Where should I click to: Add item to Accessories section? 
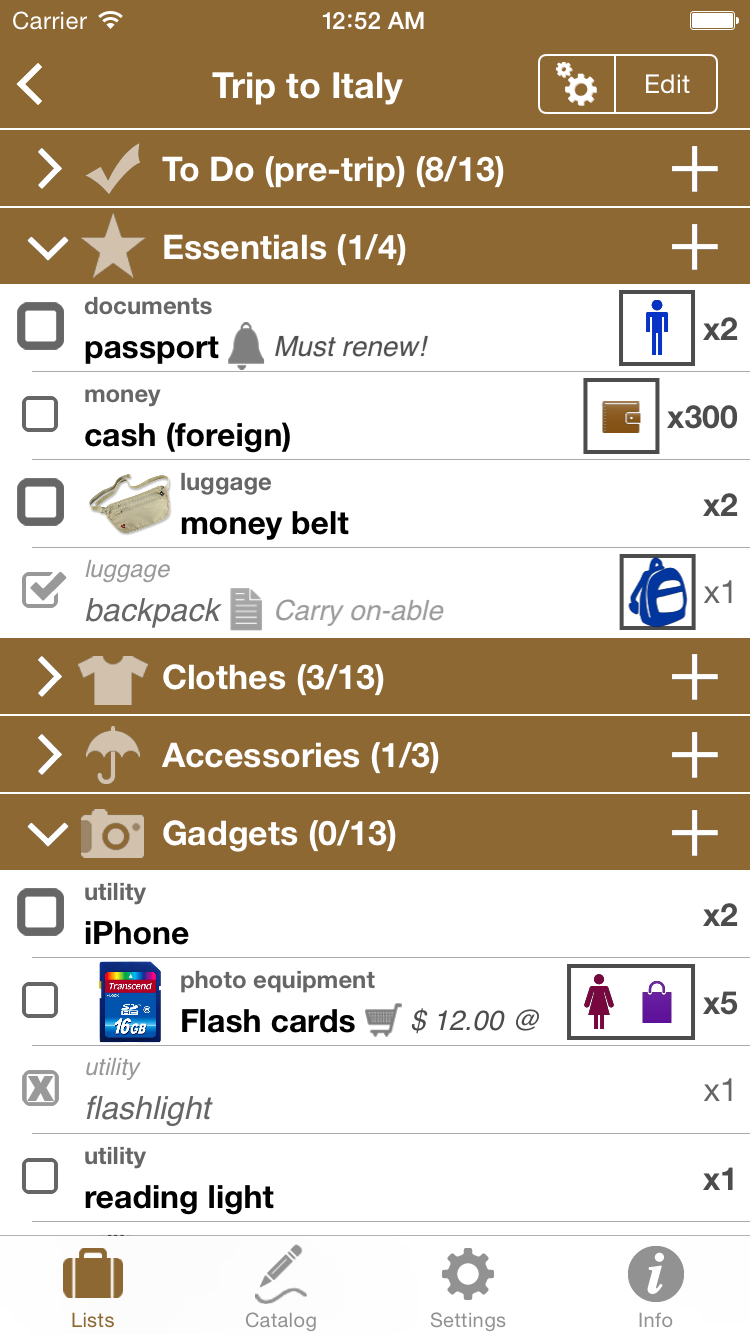[694, 756]
